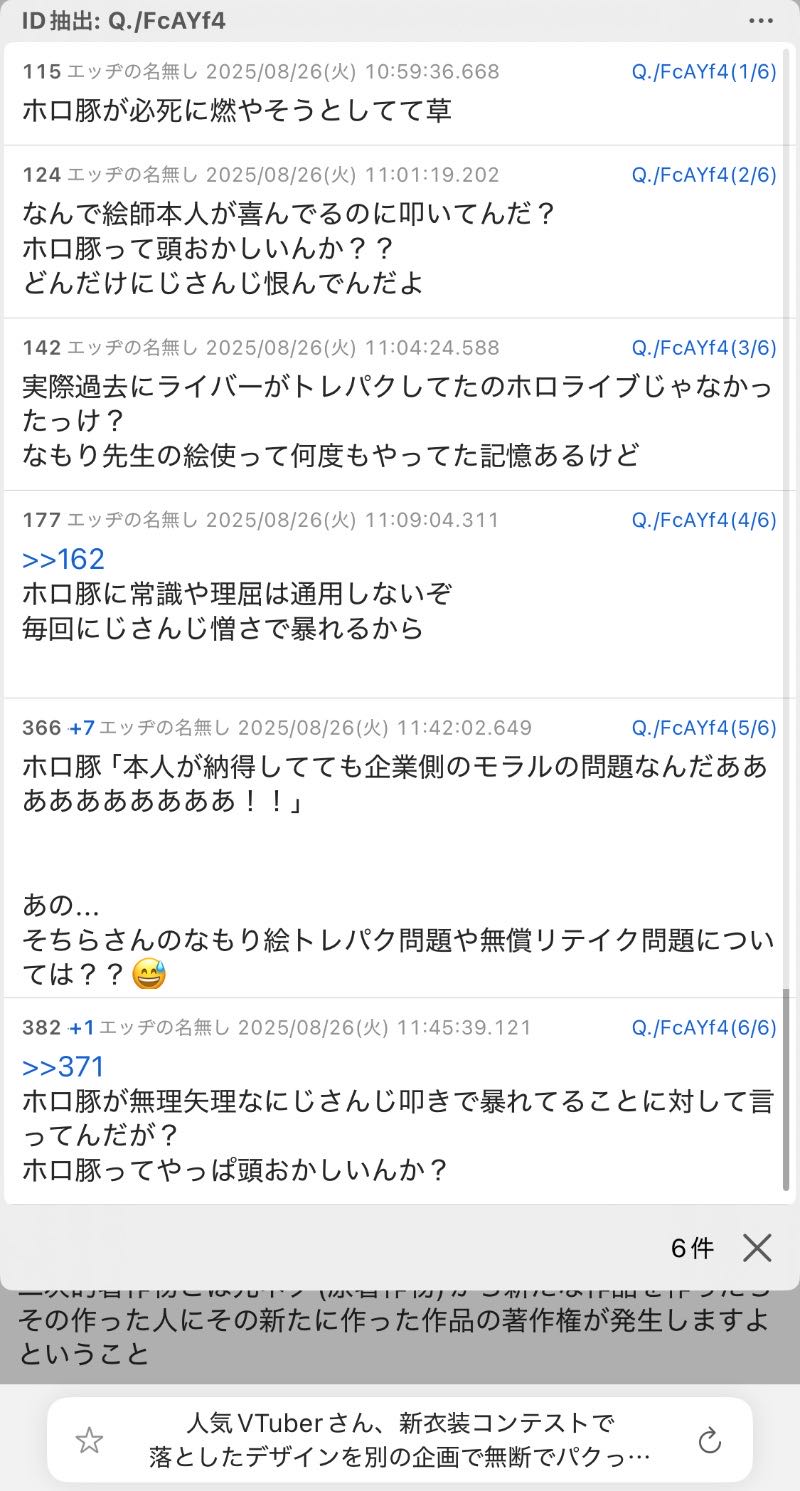Tap the thread title in the bottom bar
Image resolution: width=800 pixels, height=1491 pixels.
tap(400, 1440)
